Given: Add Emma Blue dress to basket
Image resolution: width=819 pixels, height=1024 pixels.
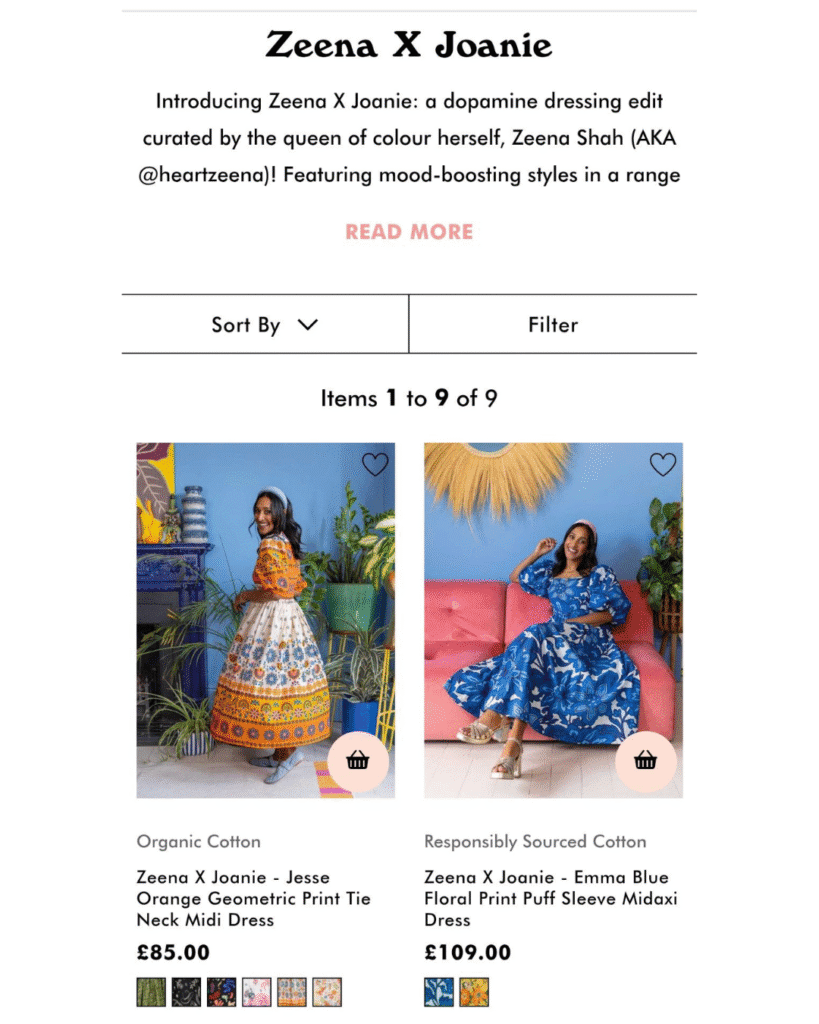Looking at the screenshot, I should (x=646, y=762).
